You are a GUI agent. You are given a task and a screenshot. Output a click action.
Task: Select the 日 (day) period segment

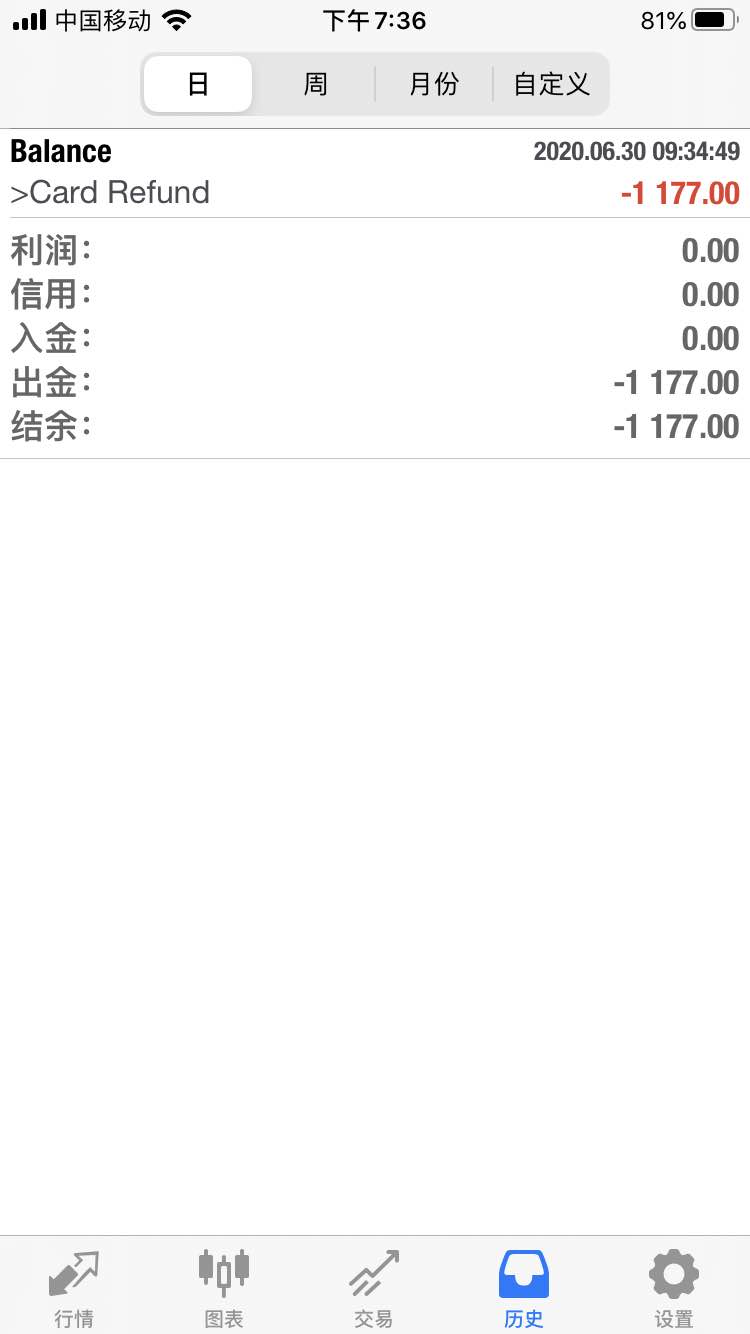[198, 84]
